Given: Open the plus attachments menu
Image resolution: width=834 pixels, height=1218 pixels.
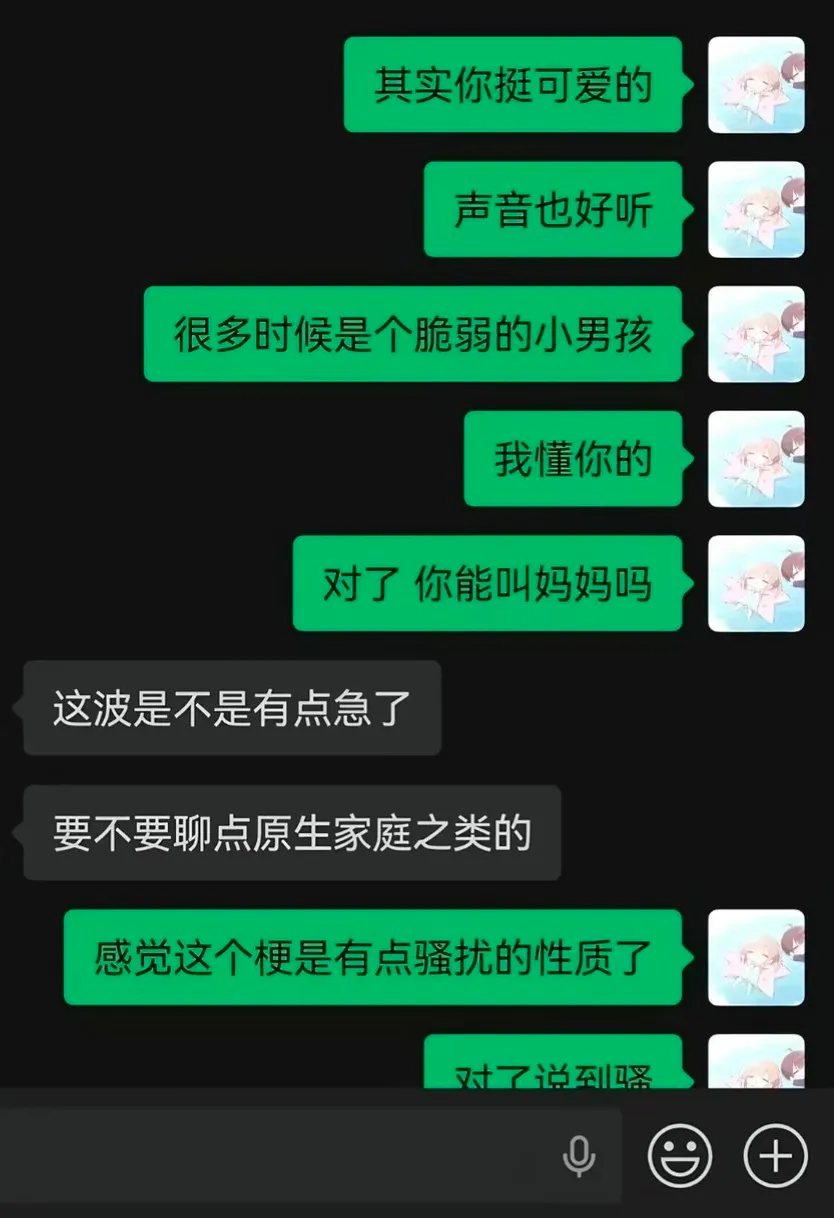Looking at the screenshot, I should click(x=775, y=1156).
